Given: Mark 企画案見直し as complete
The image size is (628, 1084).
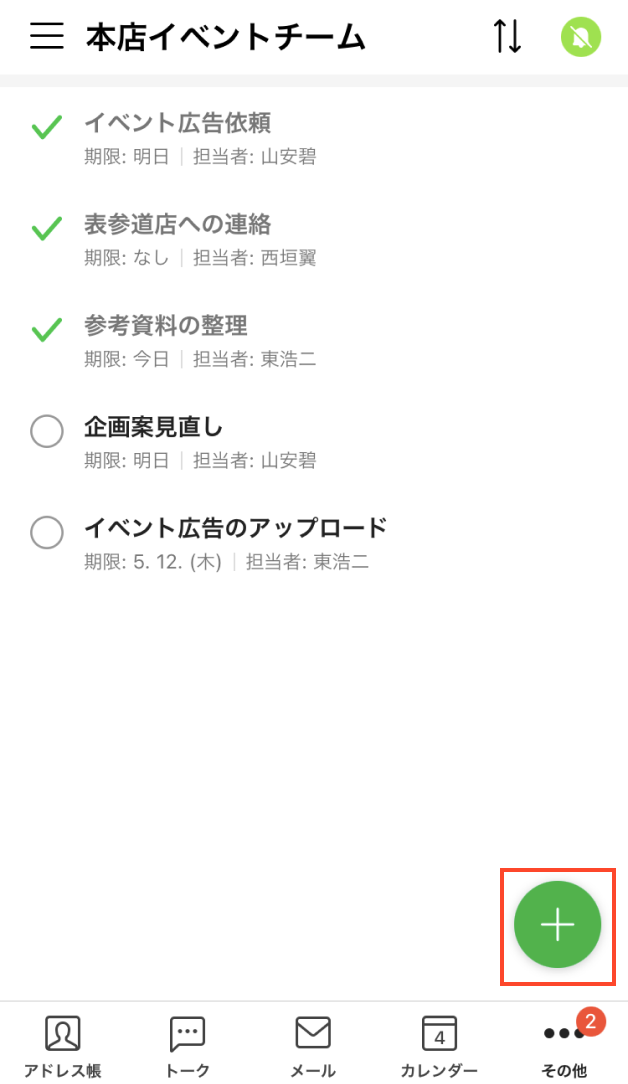Looking at the screenshot, I should tap(47, 431).
